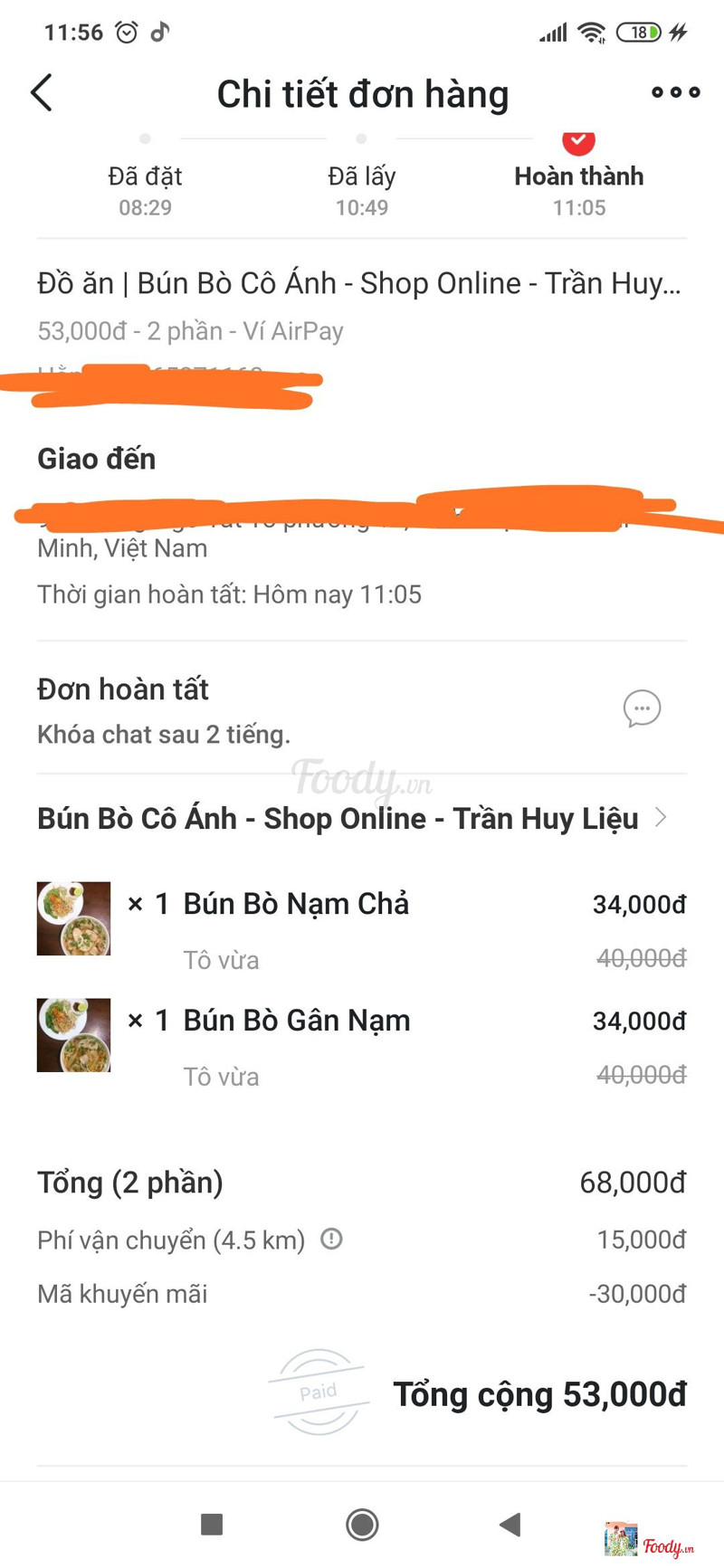Tap the system home button
Screen dimensions: 724x1568
tap(362, 1525)
